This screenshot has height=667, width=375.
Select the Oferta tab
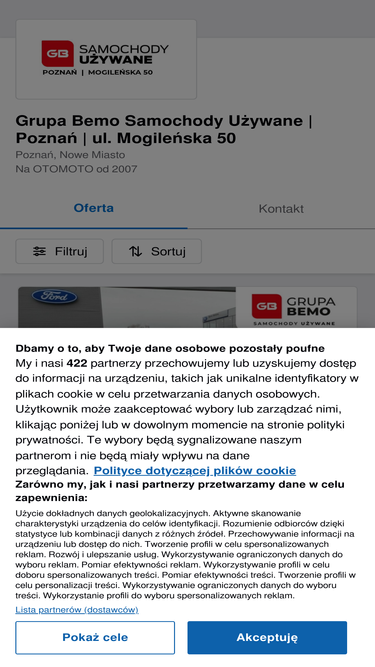click(94, 208)
